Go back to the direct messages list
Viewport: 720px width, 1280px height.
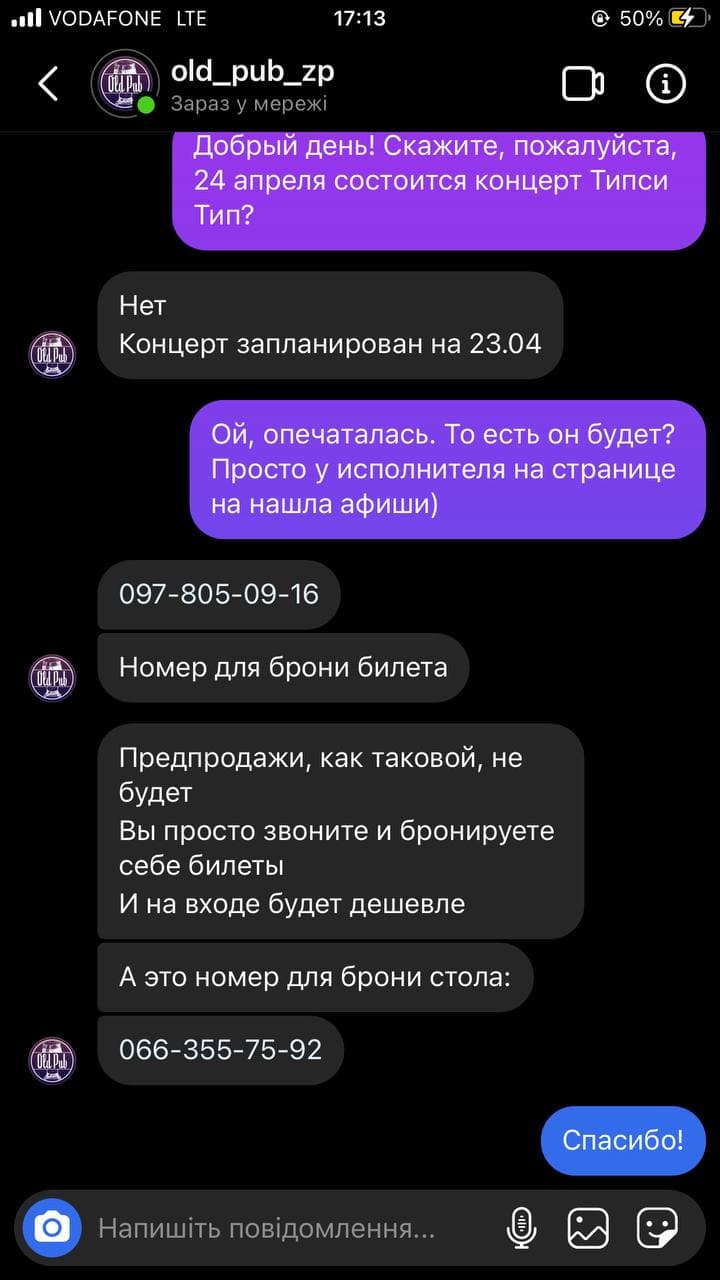coord(47,84)
